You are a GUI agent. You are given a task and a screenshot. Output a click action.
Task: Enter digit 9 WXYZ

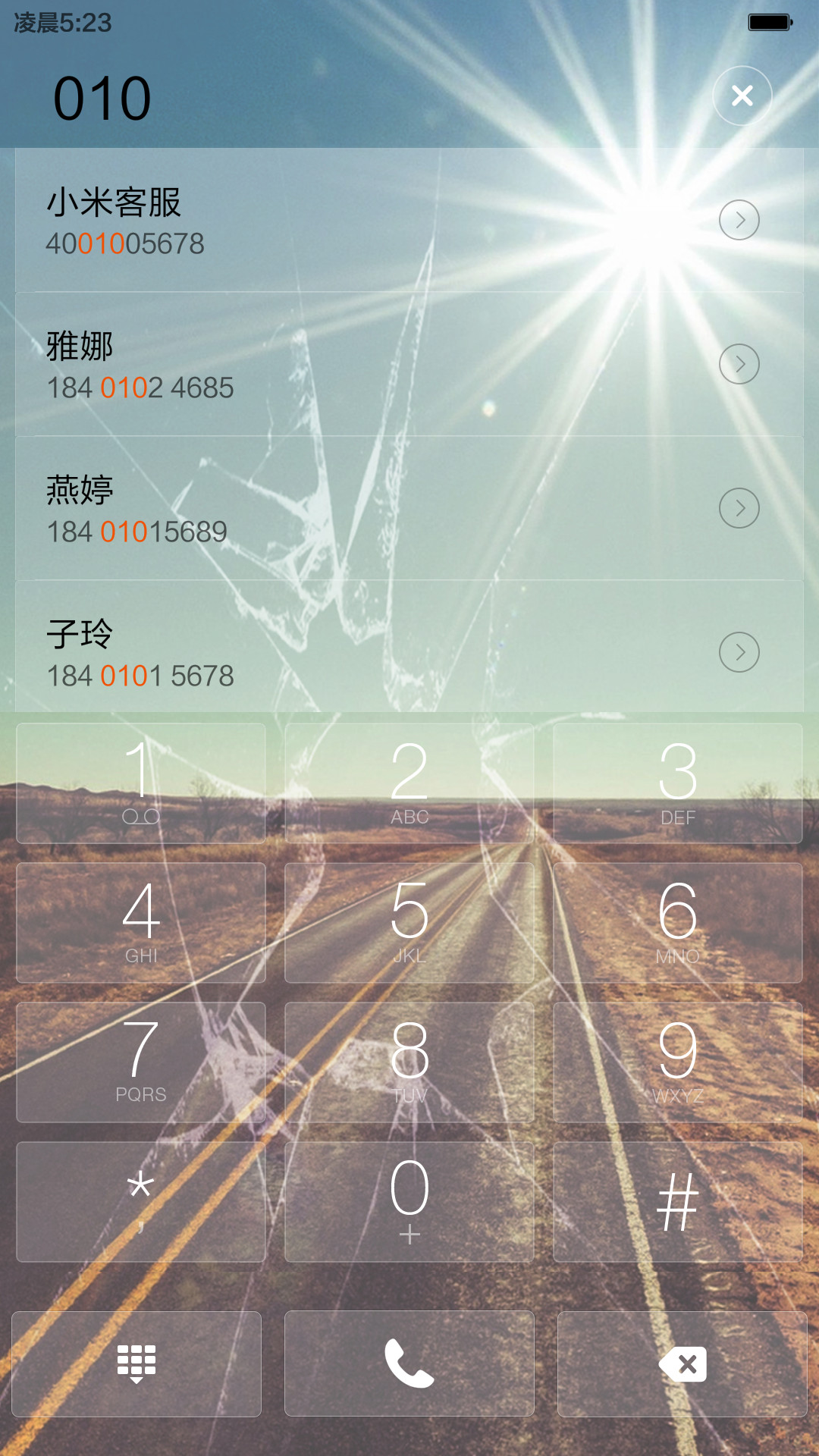pos(678,1062)
